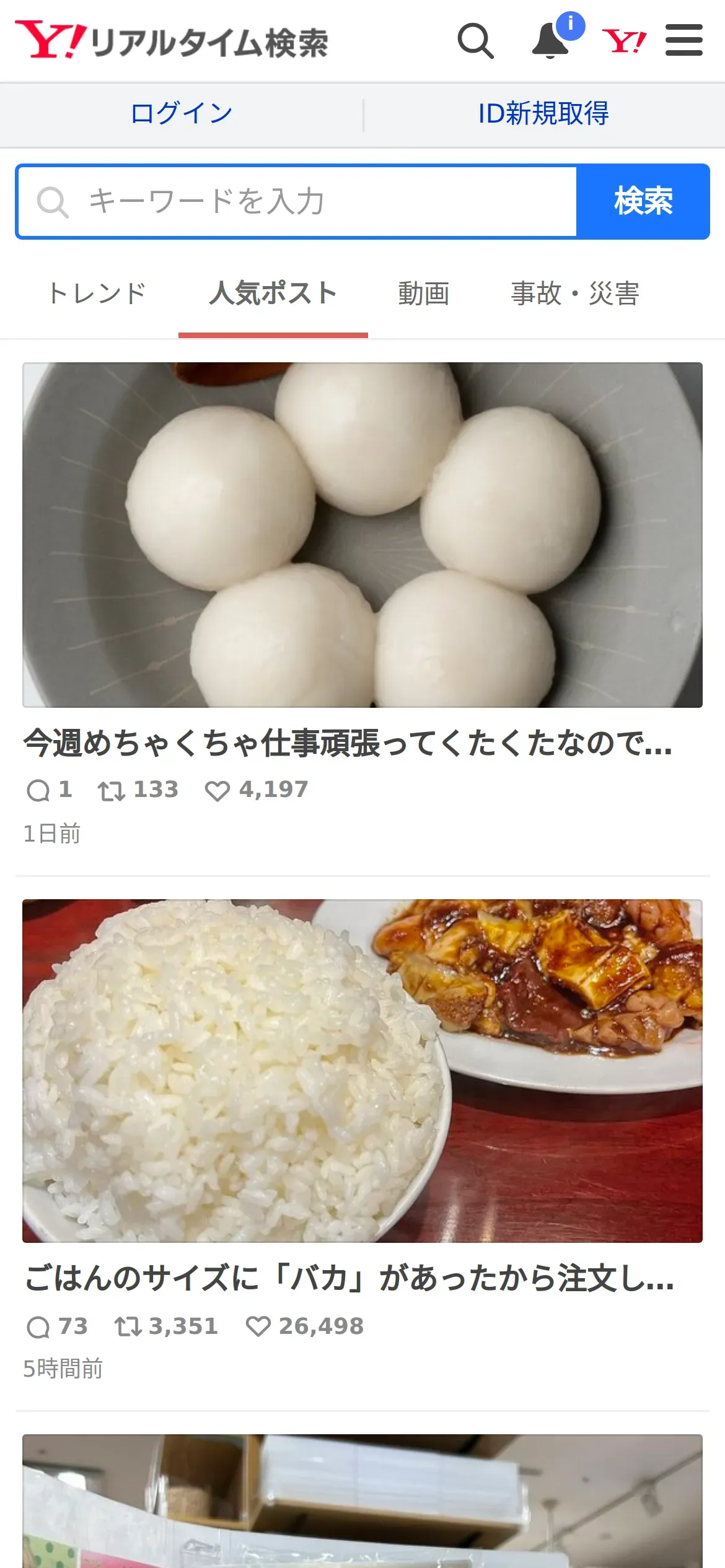Screen dimensions: 725x1568
Task: Tap the blue 検索 button
Action: pyautogui.click(x=643, y=202)
